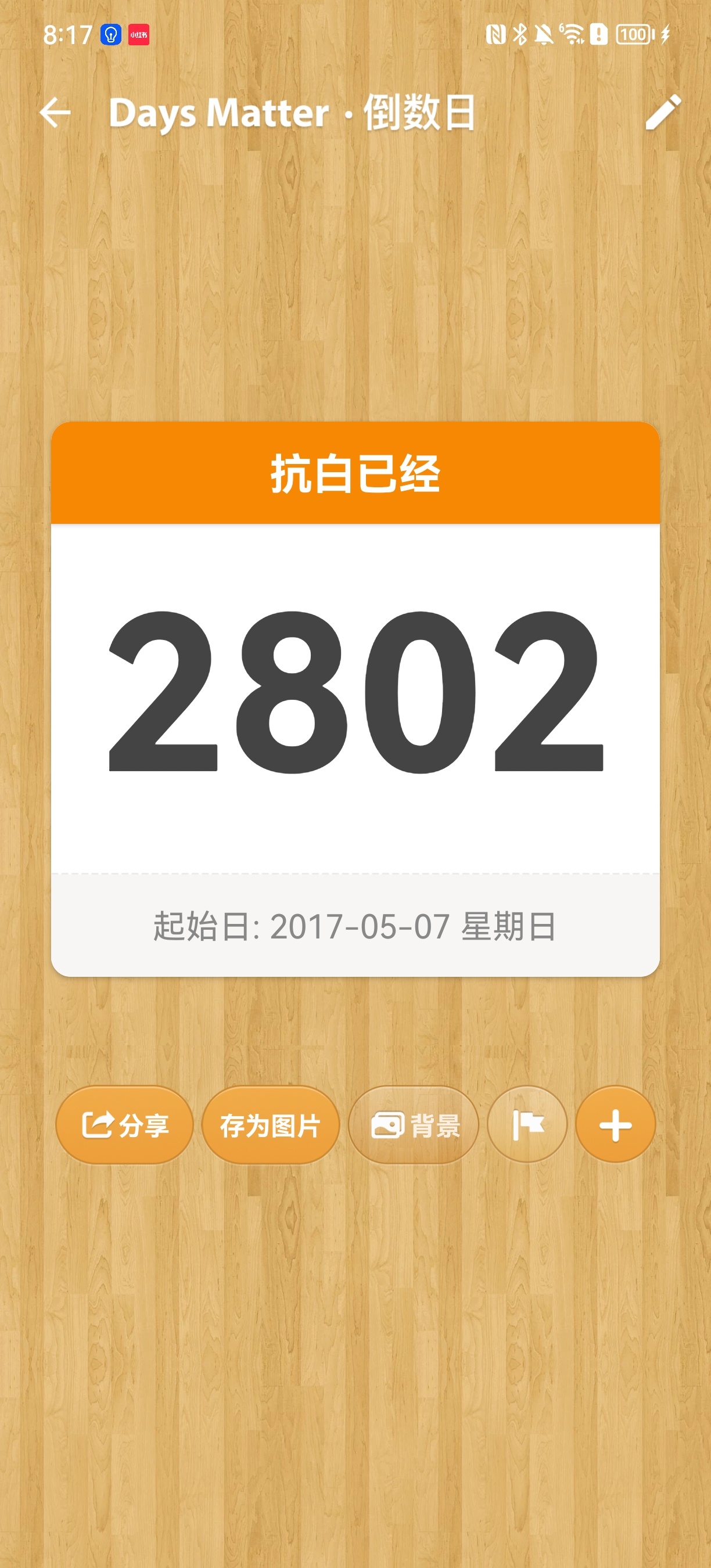
Task: Tap the plus button to add
Action: 615,1124
